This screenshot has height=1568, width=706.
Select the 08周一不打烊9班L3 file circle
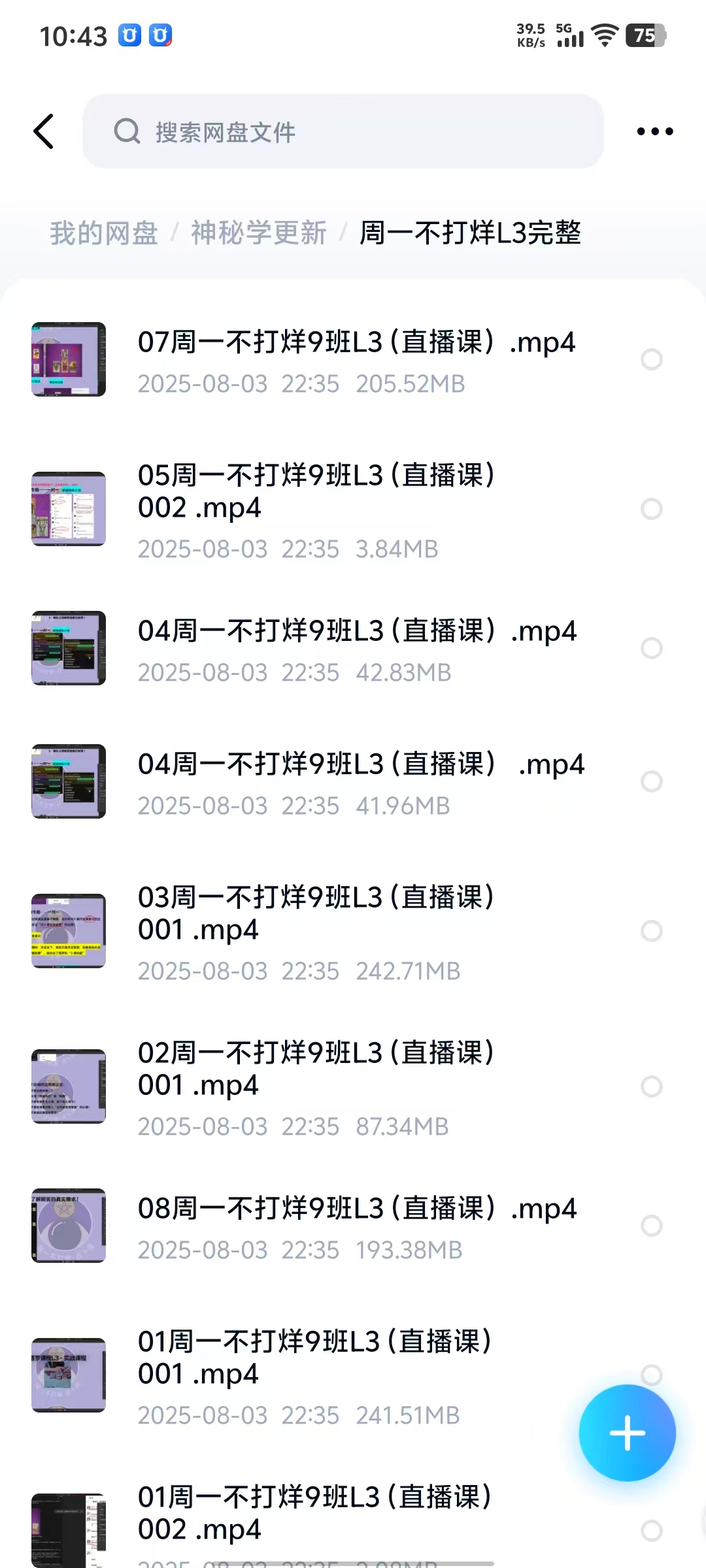[x=651, y=1226]
